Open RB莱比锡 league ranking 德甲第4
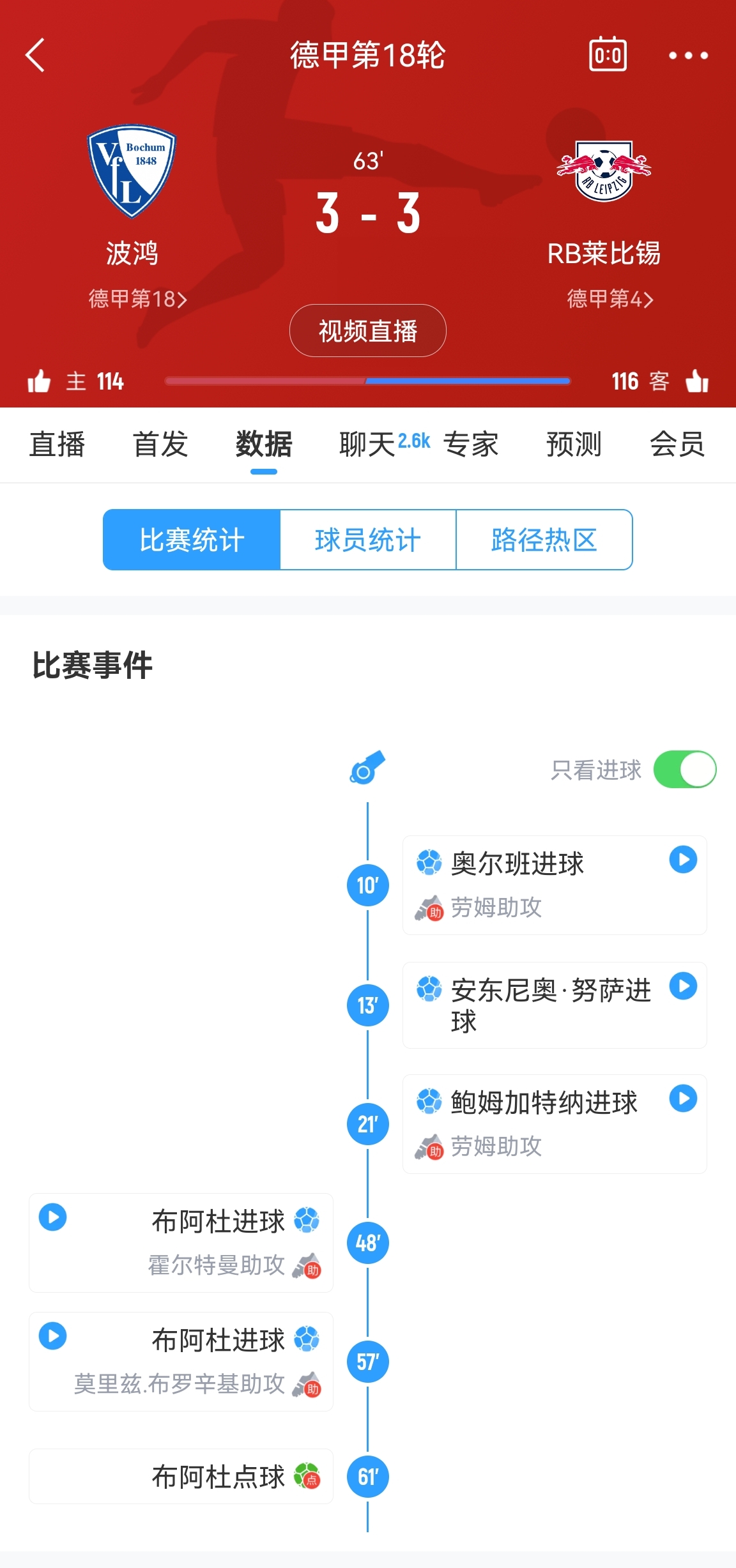This screenshot has height=1568, width=736. [x=609, y=299]
